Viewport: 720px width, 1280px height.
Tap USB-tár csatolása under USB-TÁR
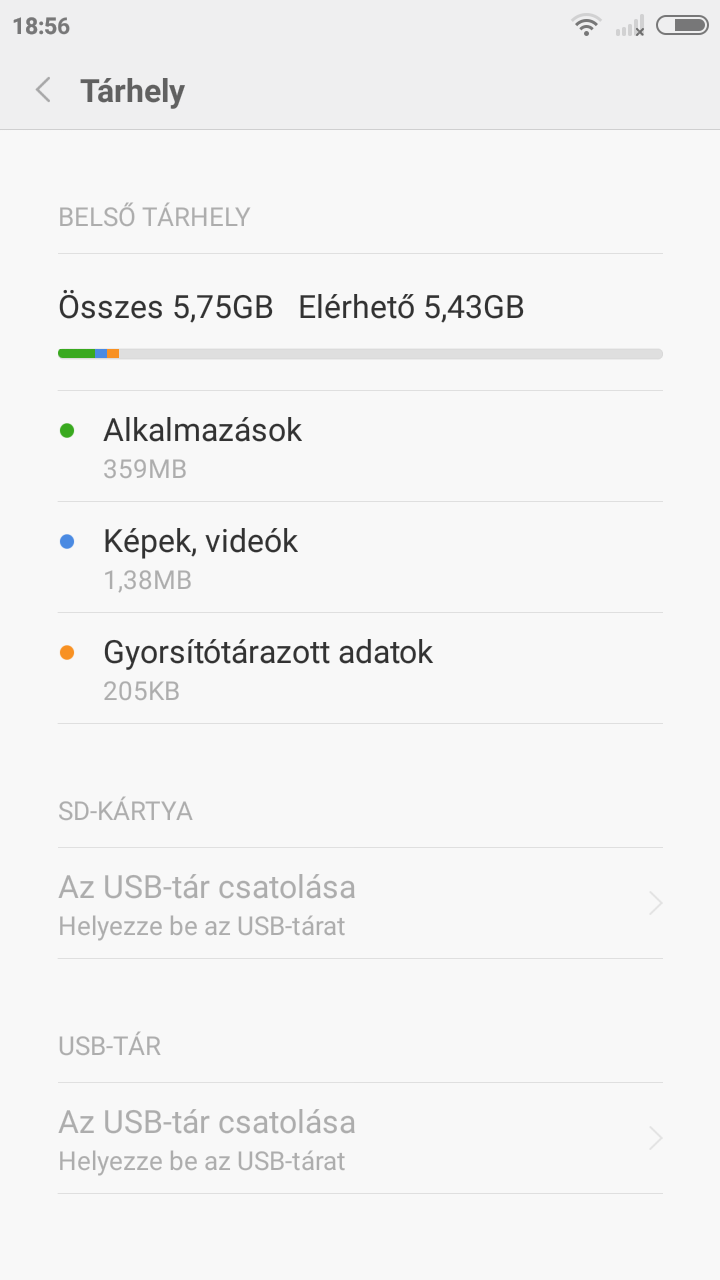tap(360, 1138)
